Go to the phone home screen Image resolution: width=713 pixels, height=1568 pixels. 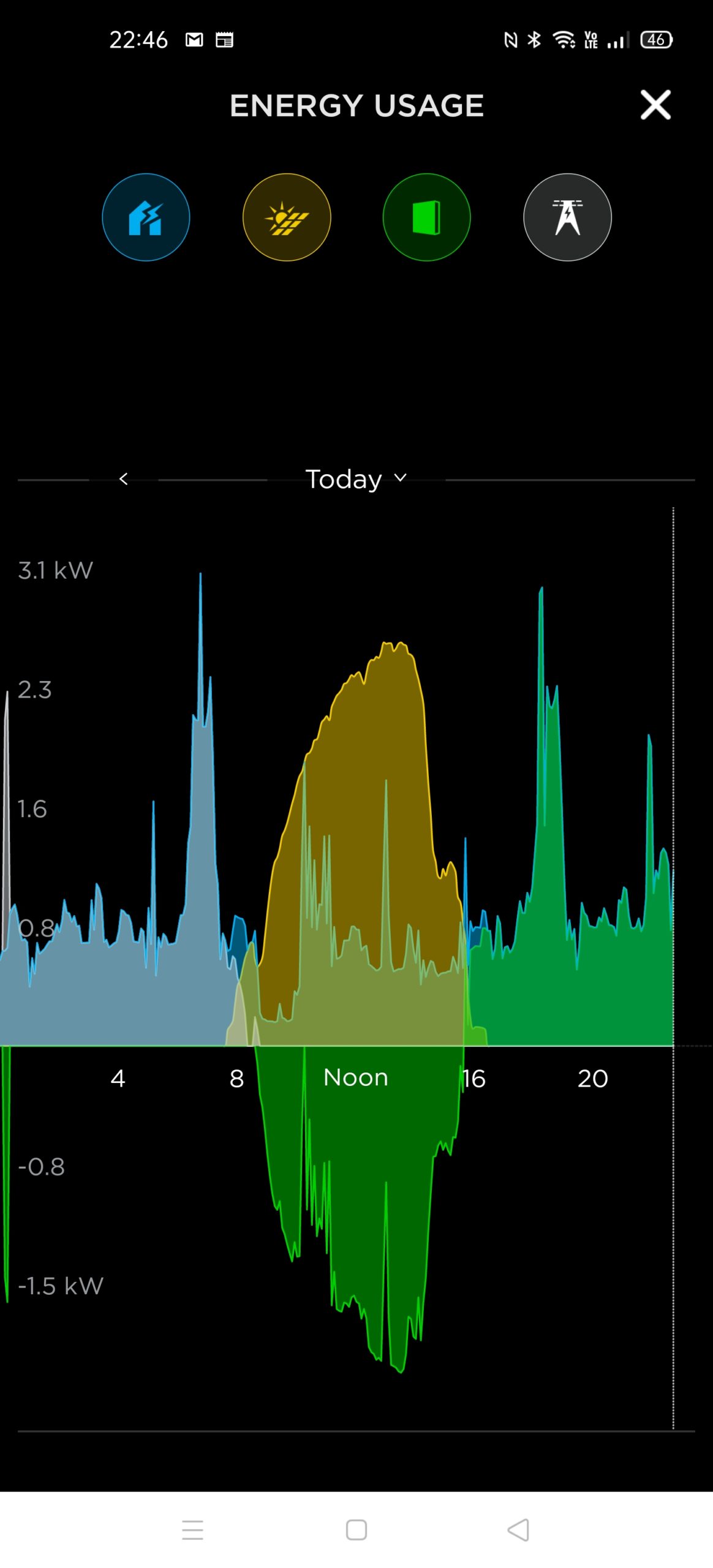click(356, 1529)
